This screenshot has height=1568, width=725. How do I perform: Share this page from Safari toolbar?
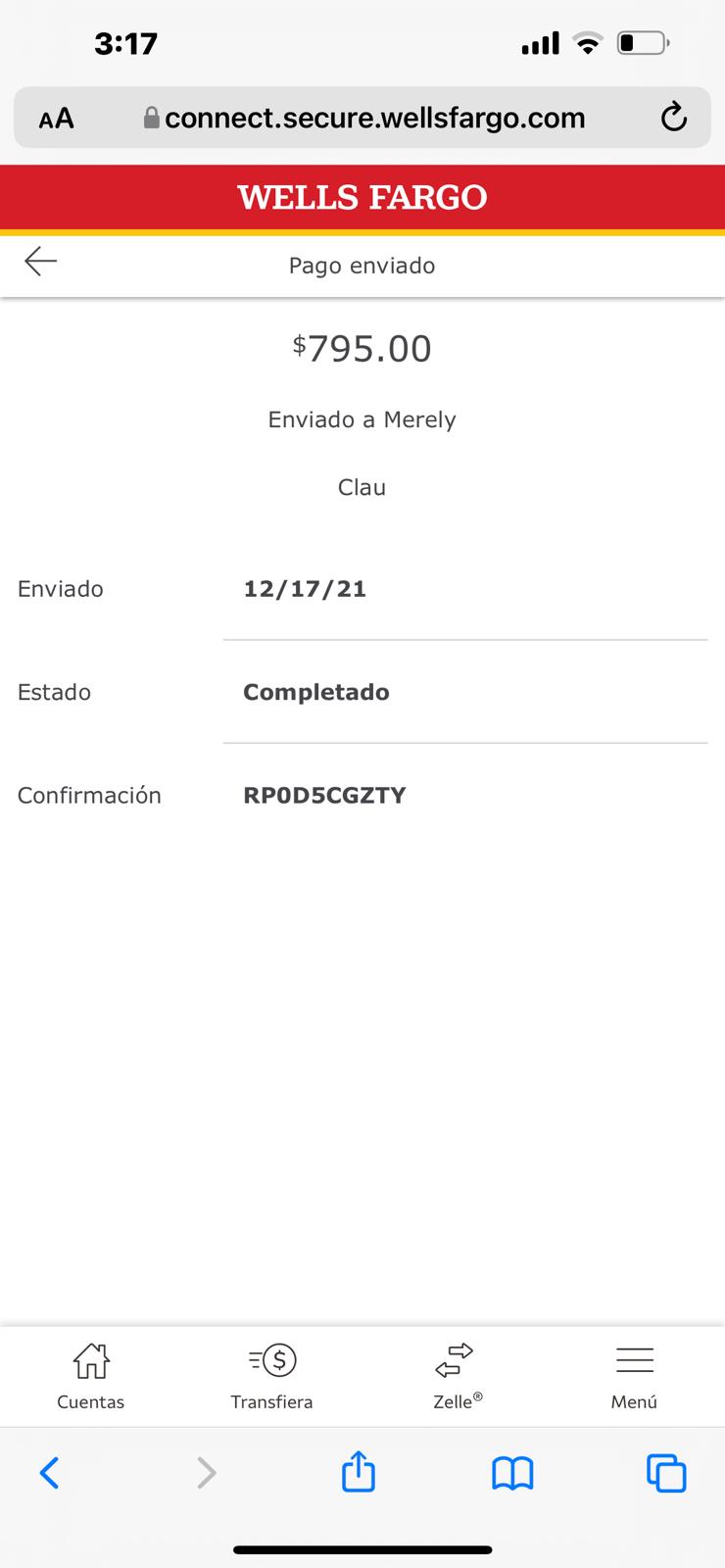pyautogui.click(x=359, y=1472)
